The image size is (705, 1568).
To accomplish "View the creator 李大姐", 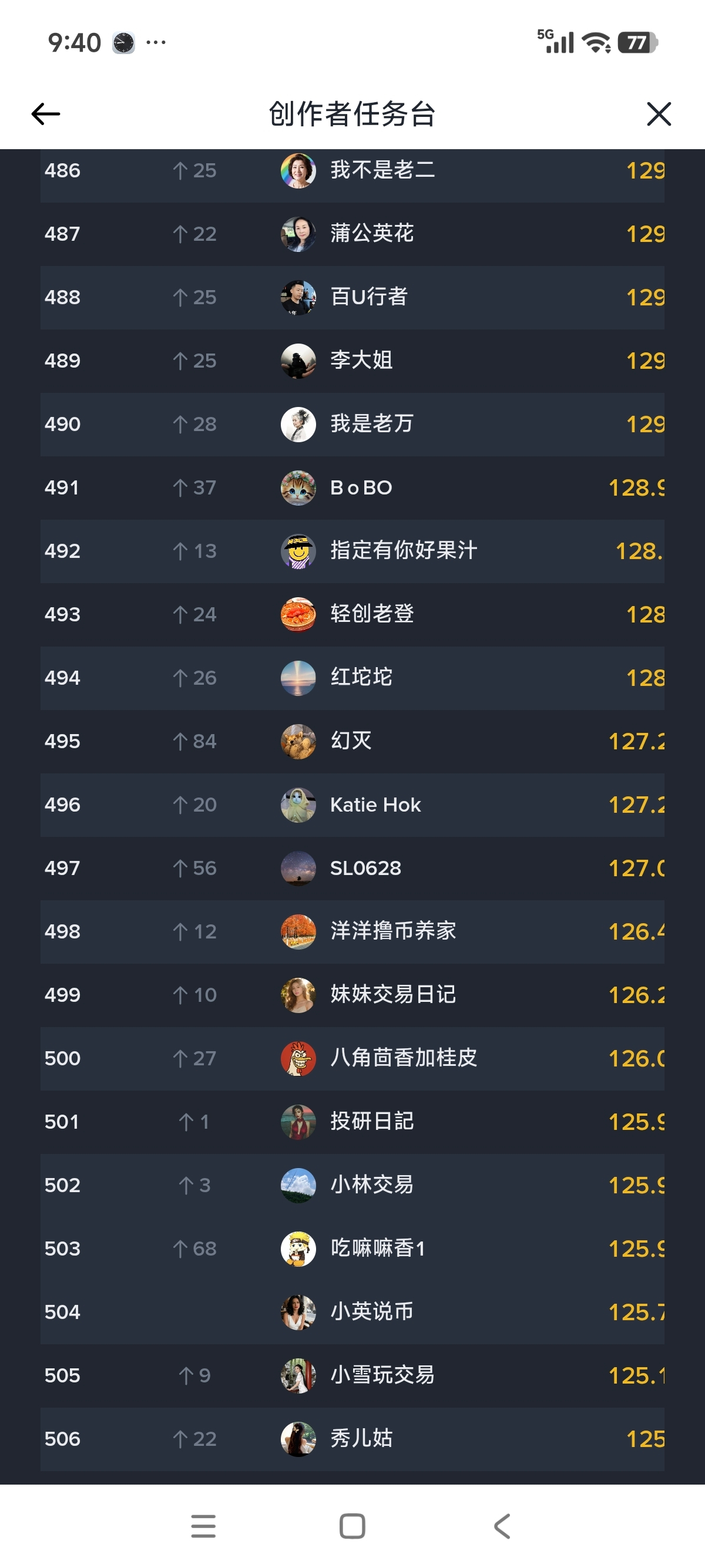I will coord(361,361).
